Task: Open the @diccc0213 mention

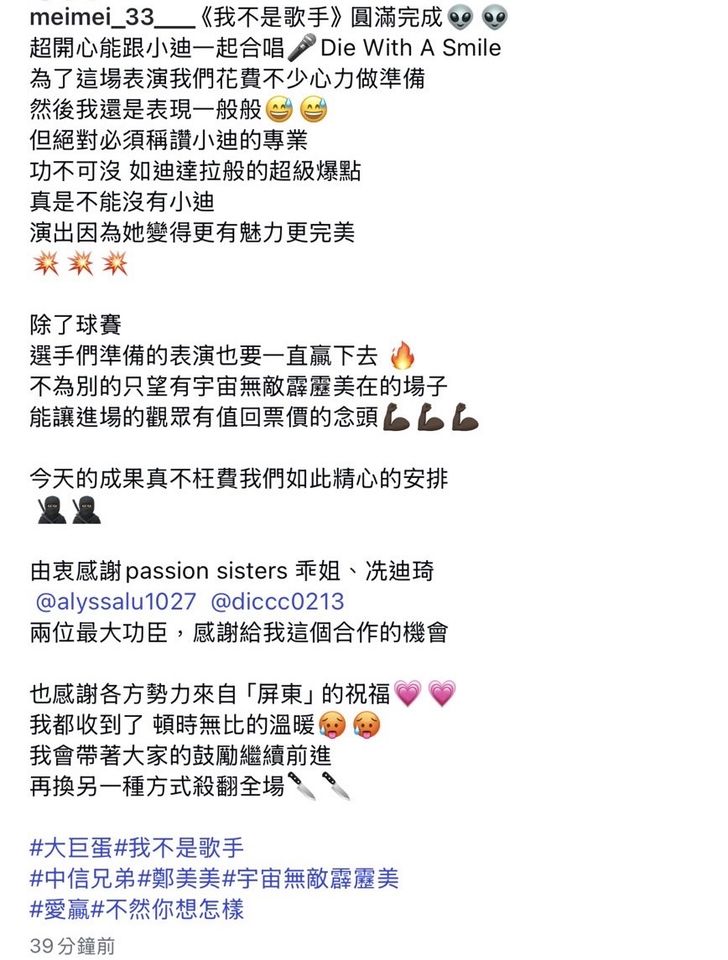Action: click(x=278, y=602)
